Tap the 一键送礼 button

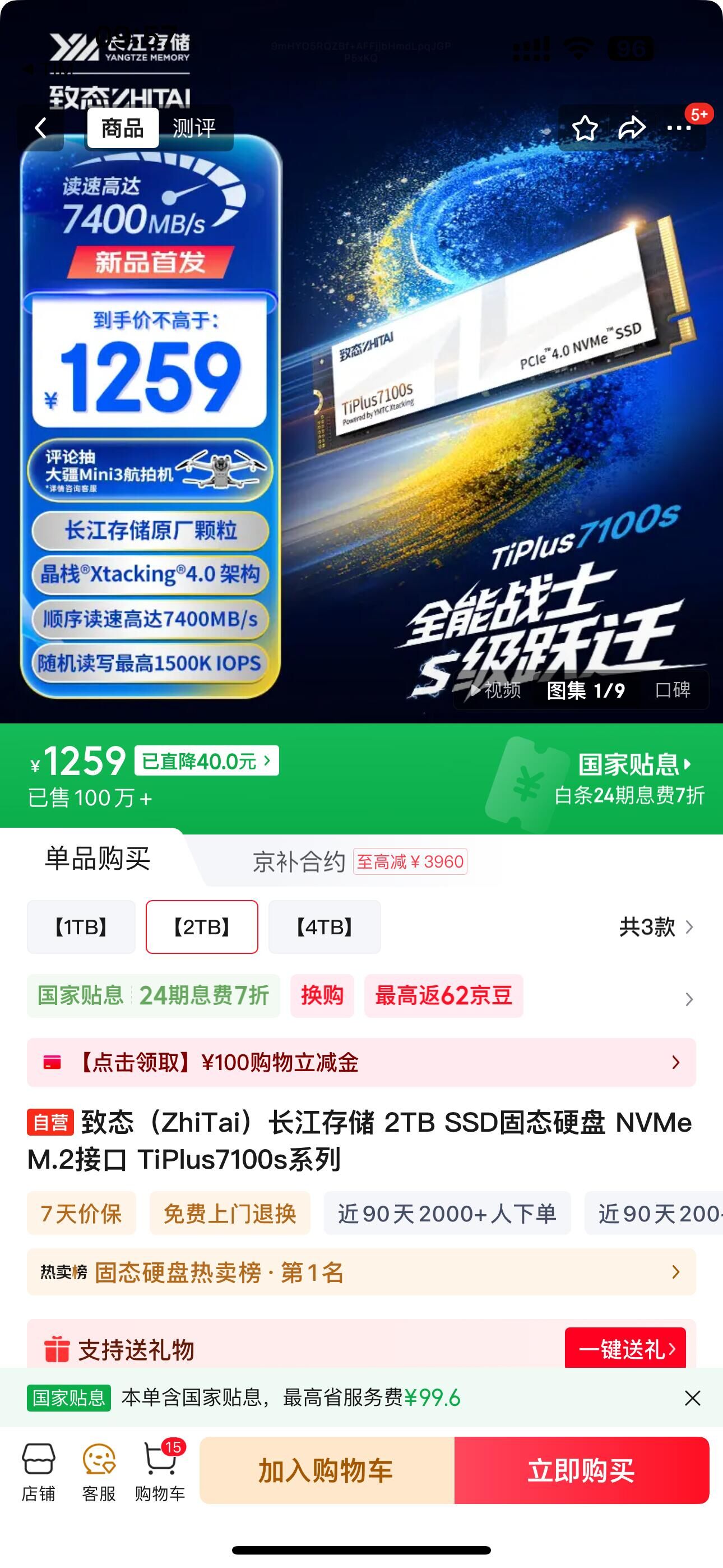click(x=625, y=1349)
